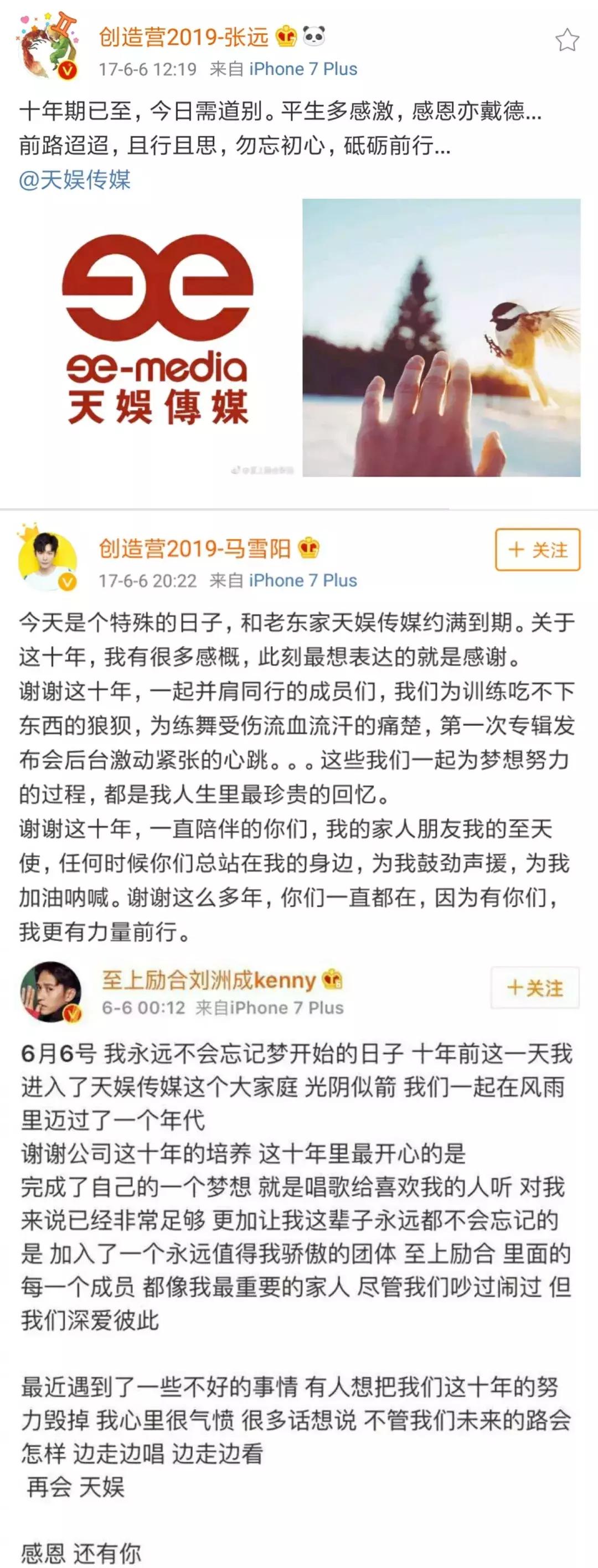
Task: Toggle the star favorite icon on 张远's post
Action: [x=567, y=38]
